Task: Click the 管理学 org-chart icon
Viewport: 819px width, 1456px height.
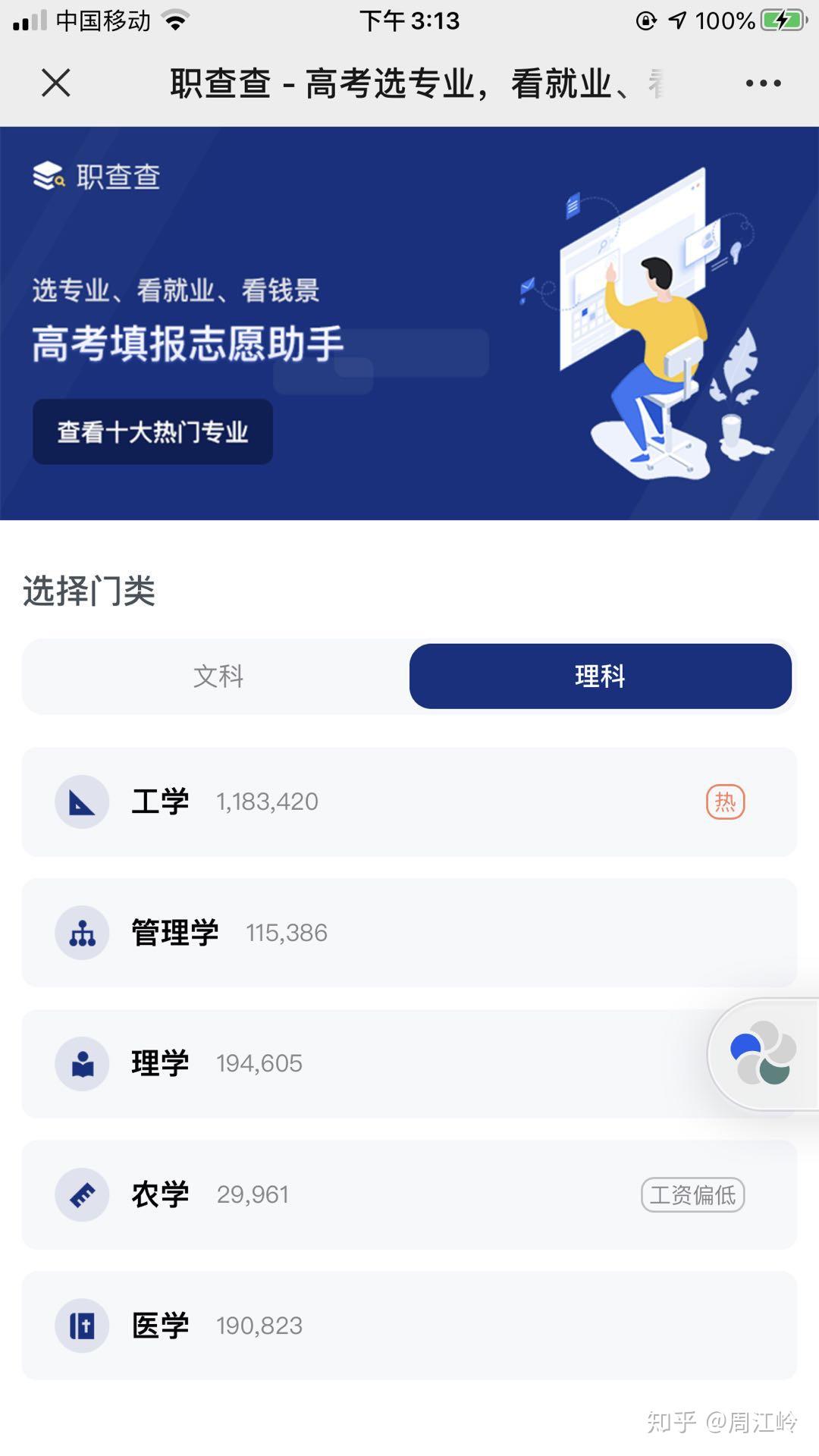Action: coord(81,932)
